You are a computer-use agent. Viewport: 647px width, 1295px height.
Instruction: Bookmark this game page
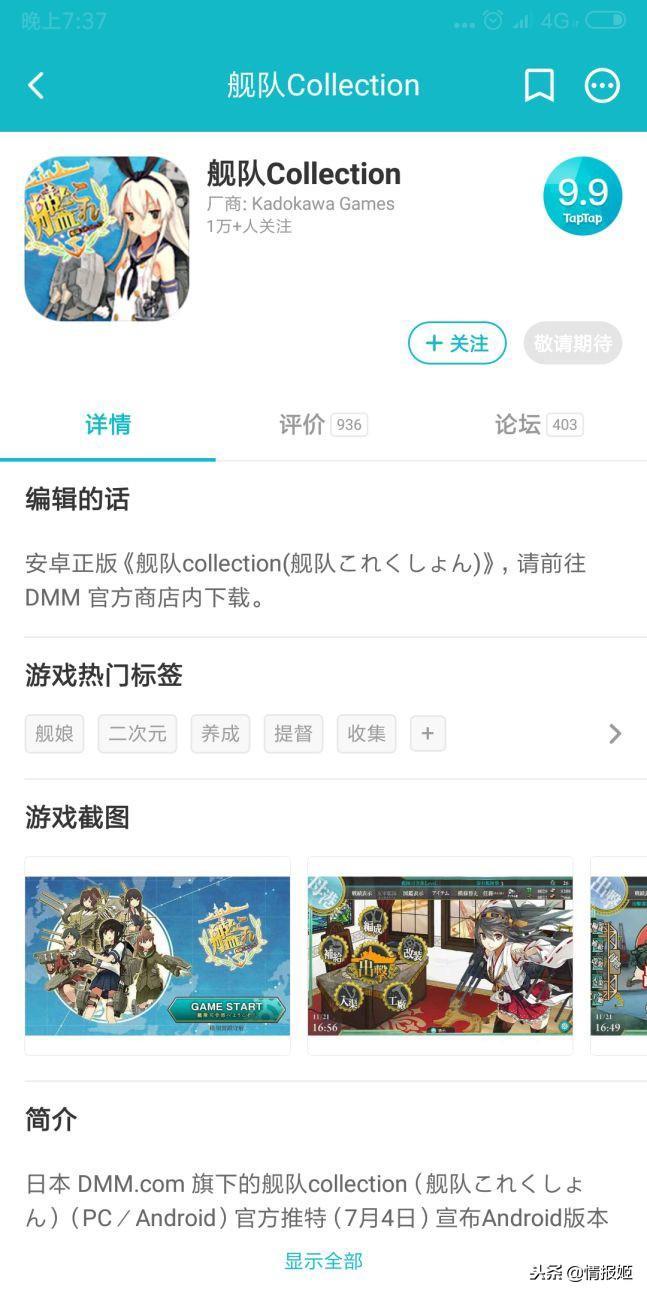(x=539, y=86)
